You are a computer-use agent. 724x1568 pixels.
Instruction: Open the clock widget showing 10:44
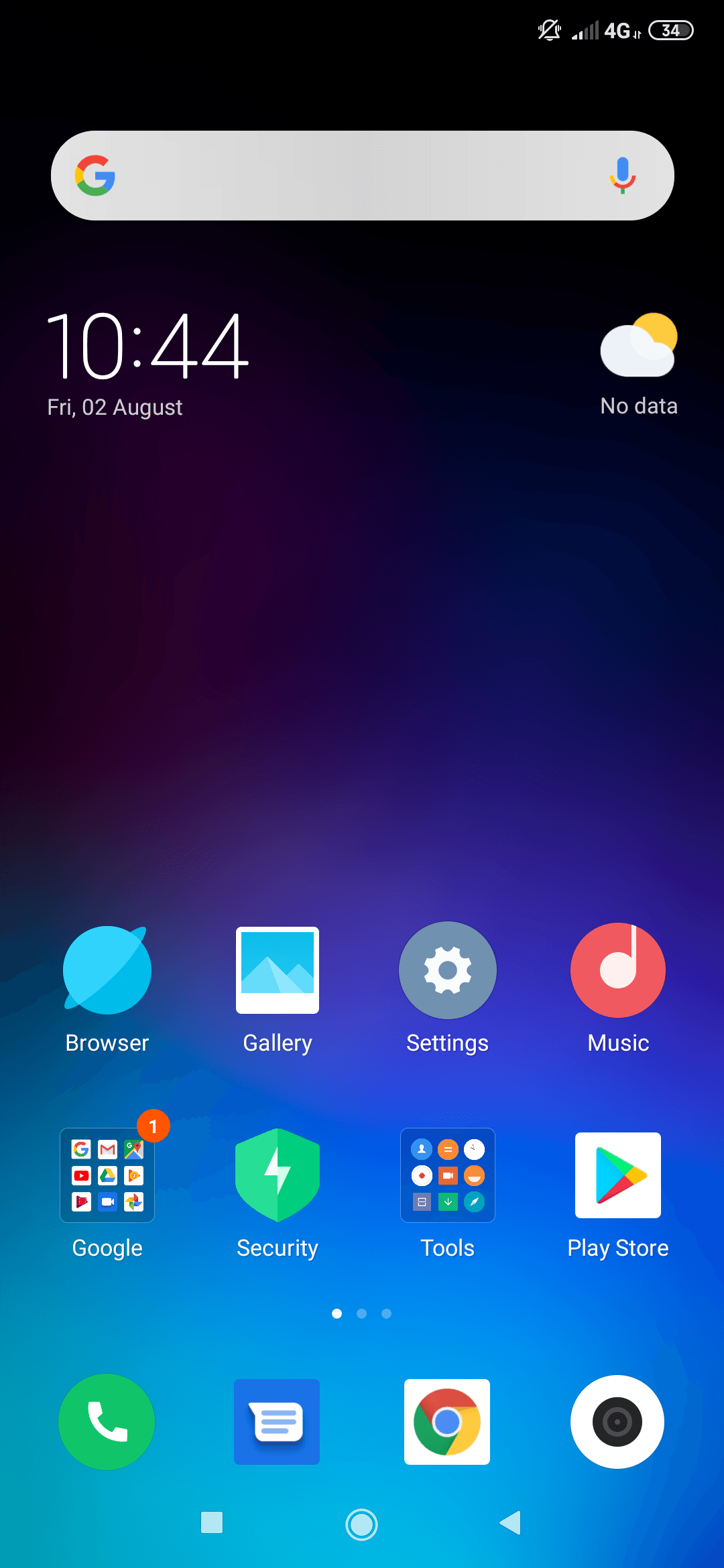(x=147, y=346)
